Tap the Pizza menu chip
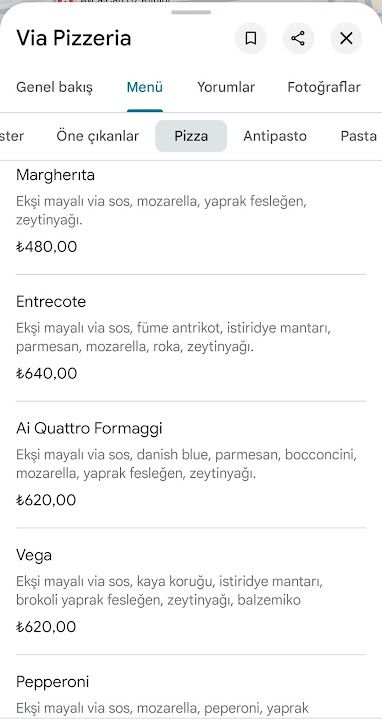The height and width of the screenshot is (720, 382). coord(191,136)
